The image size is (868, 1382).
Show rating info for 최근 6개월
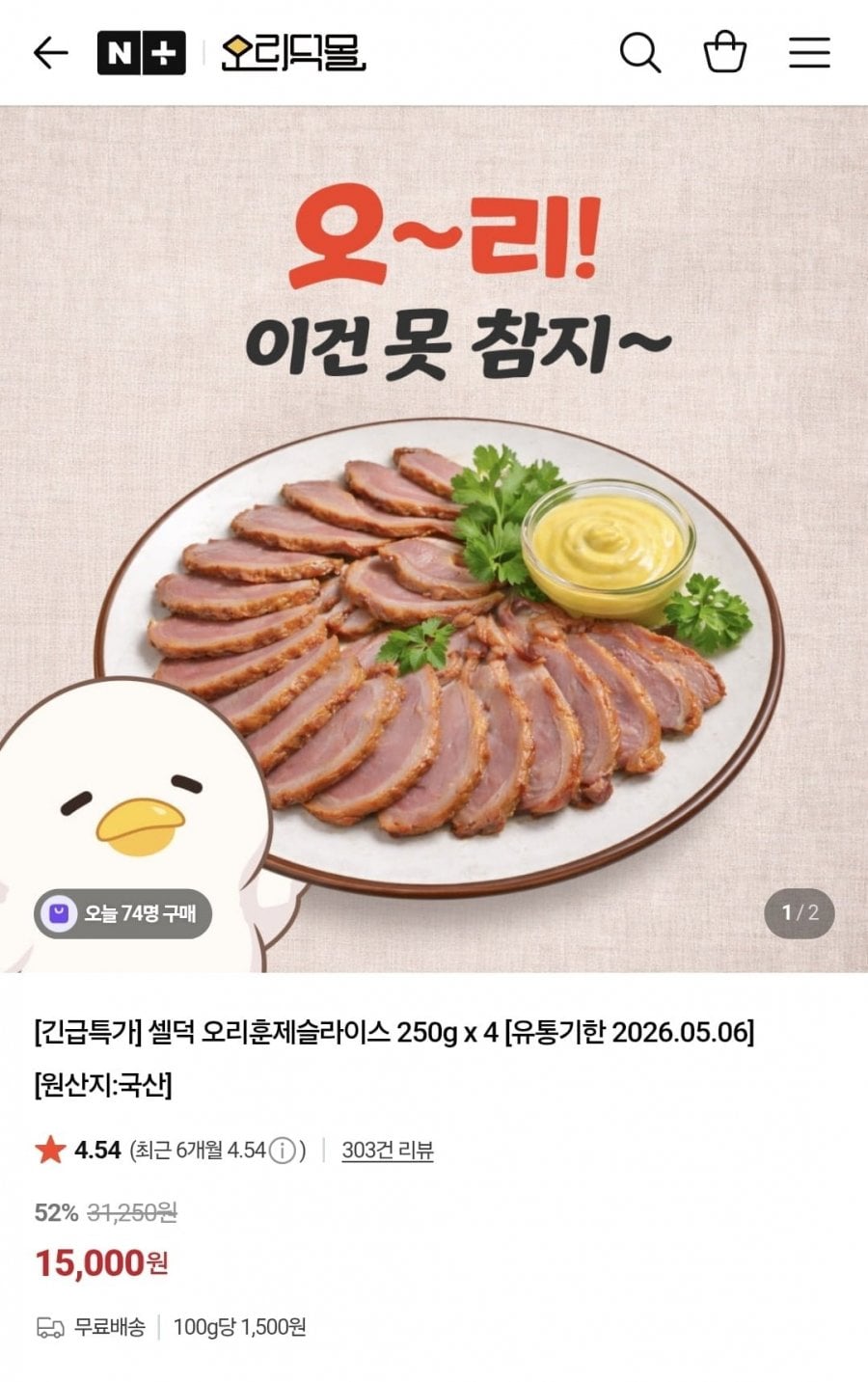tap(282, 1151)
